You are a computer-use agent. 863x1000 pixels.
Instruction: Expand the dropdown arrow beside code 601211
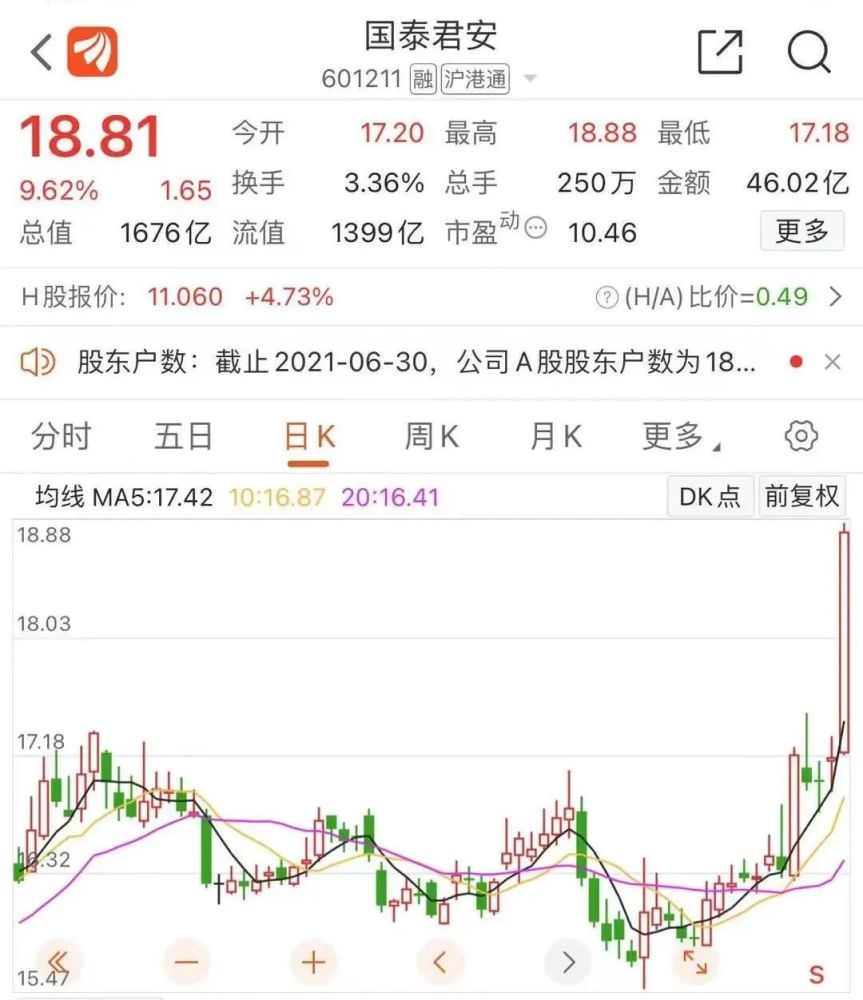pyautogui.click(x=530, y=79)
